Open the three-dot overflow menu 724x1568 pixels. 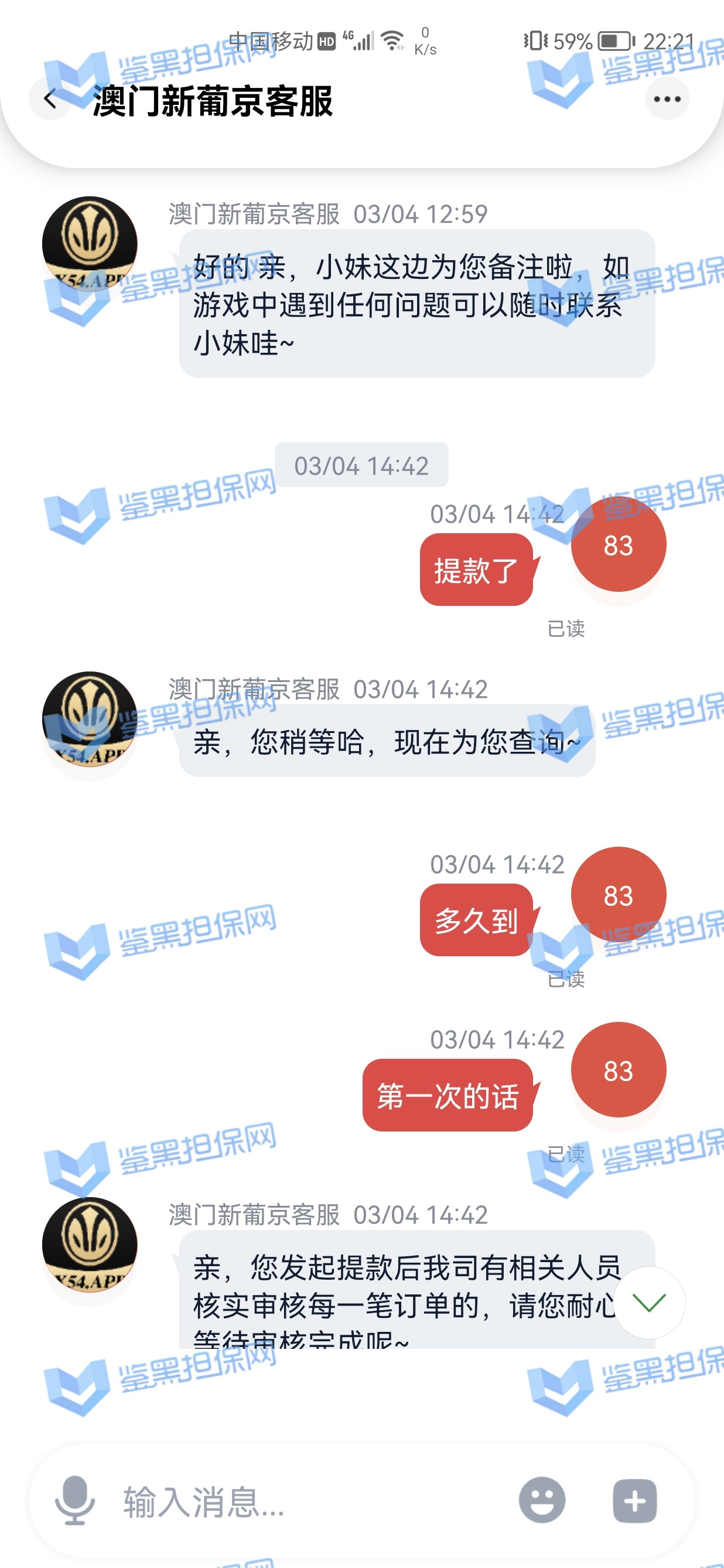click(667, 98)
